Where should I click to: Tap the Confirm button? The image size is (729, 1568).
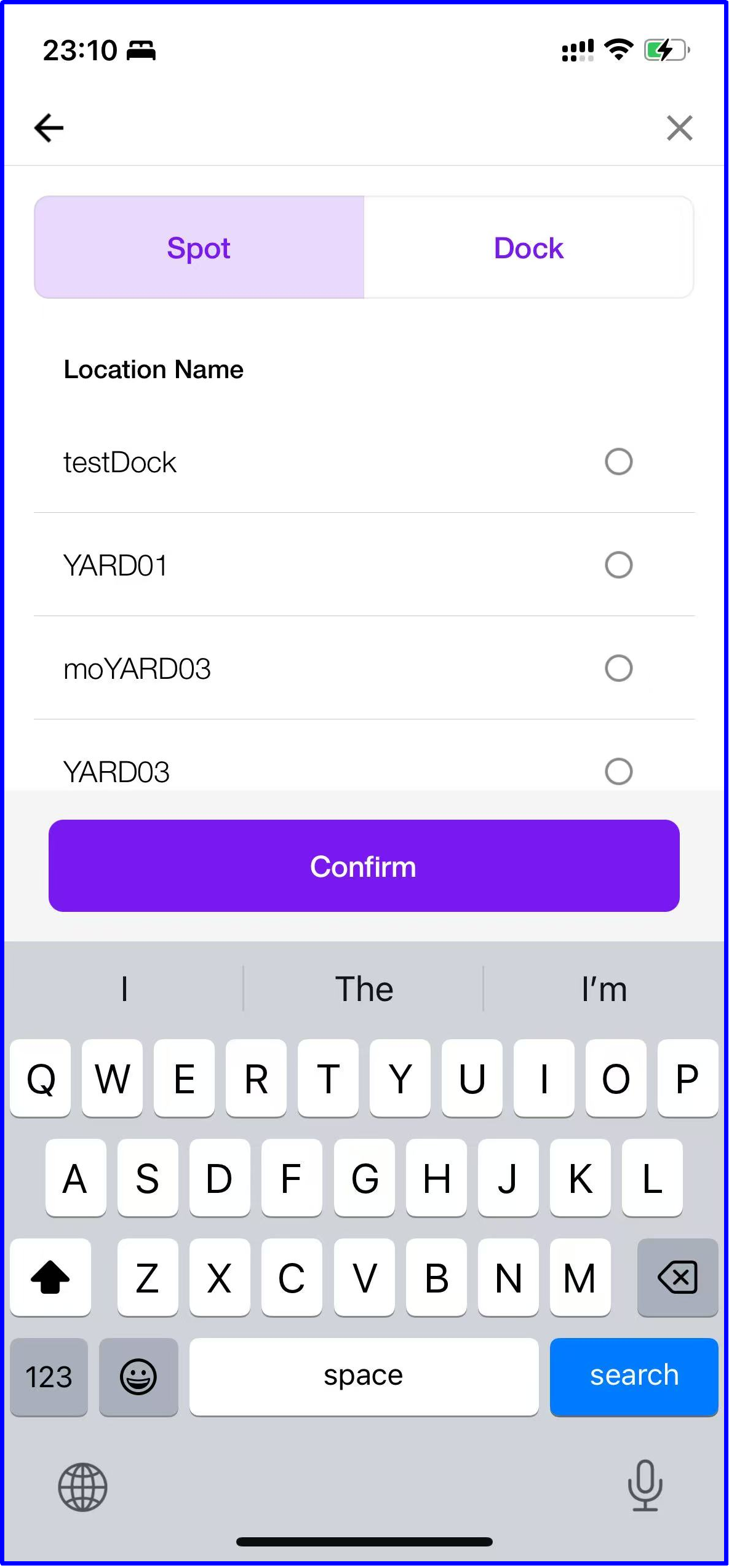pos(364,866)
